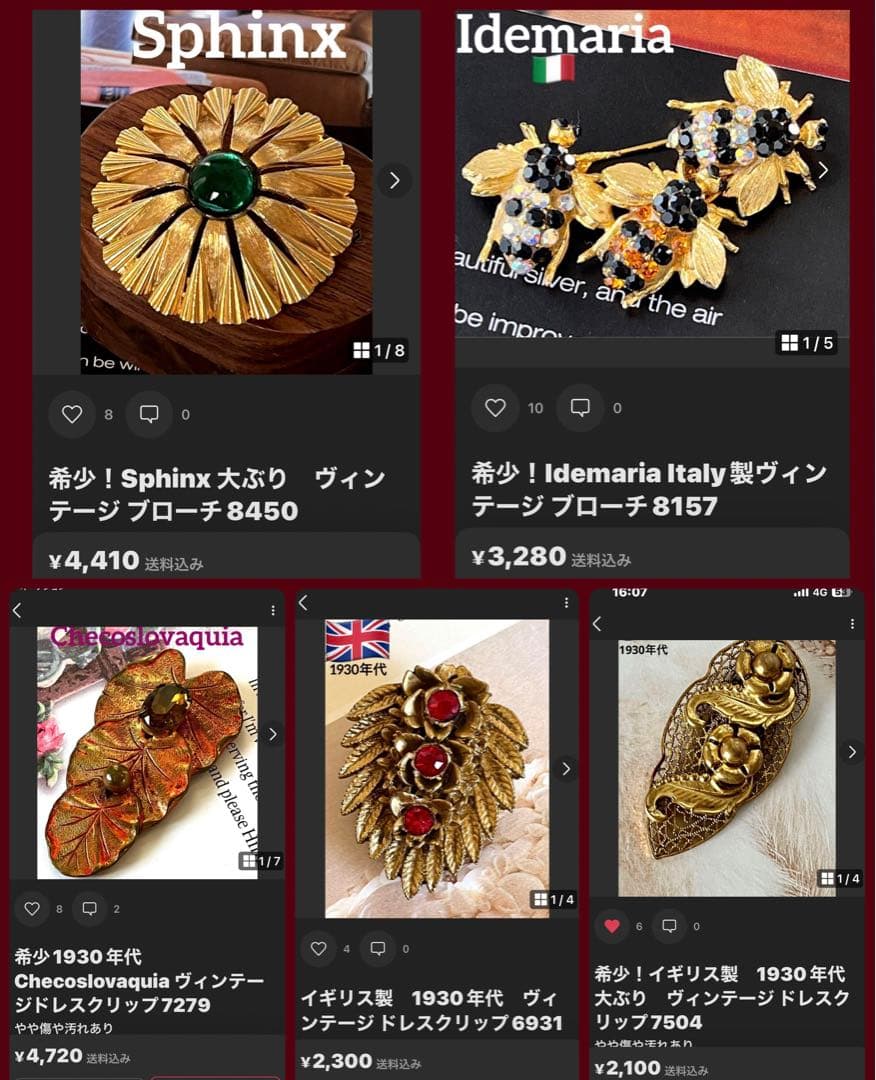This screenshot has width=876, height=1080.
Task: Like the Sphinx brooch listing
Action: (x=72, y=413)
